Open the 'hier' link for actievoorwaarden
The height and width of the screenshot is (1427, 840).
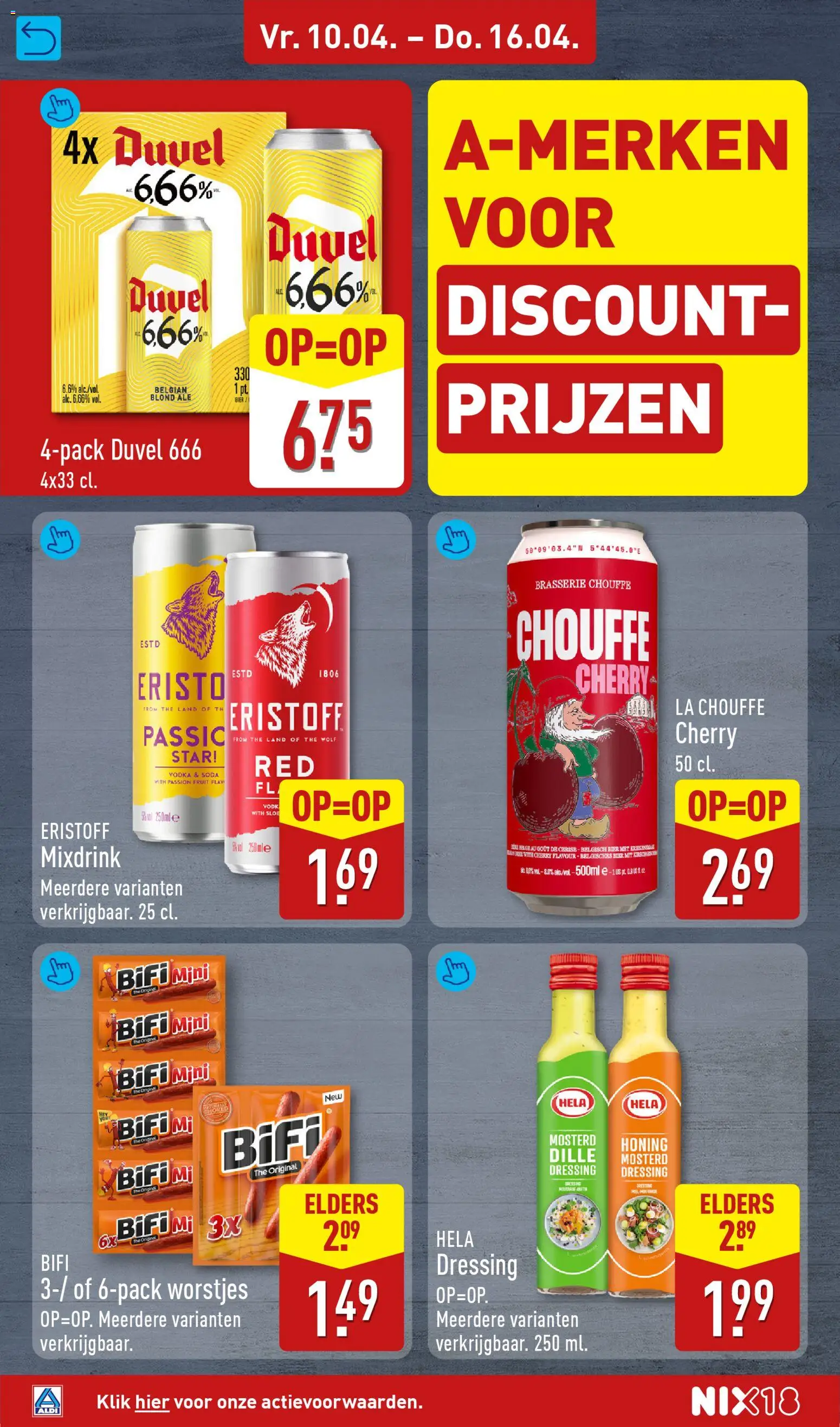point(152,1402)
